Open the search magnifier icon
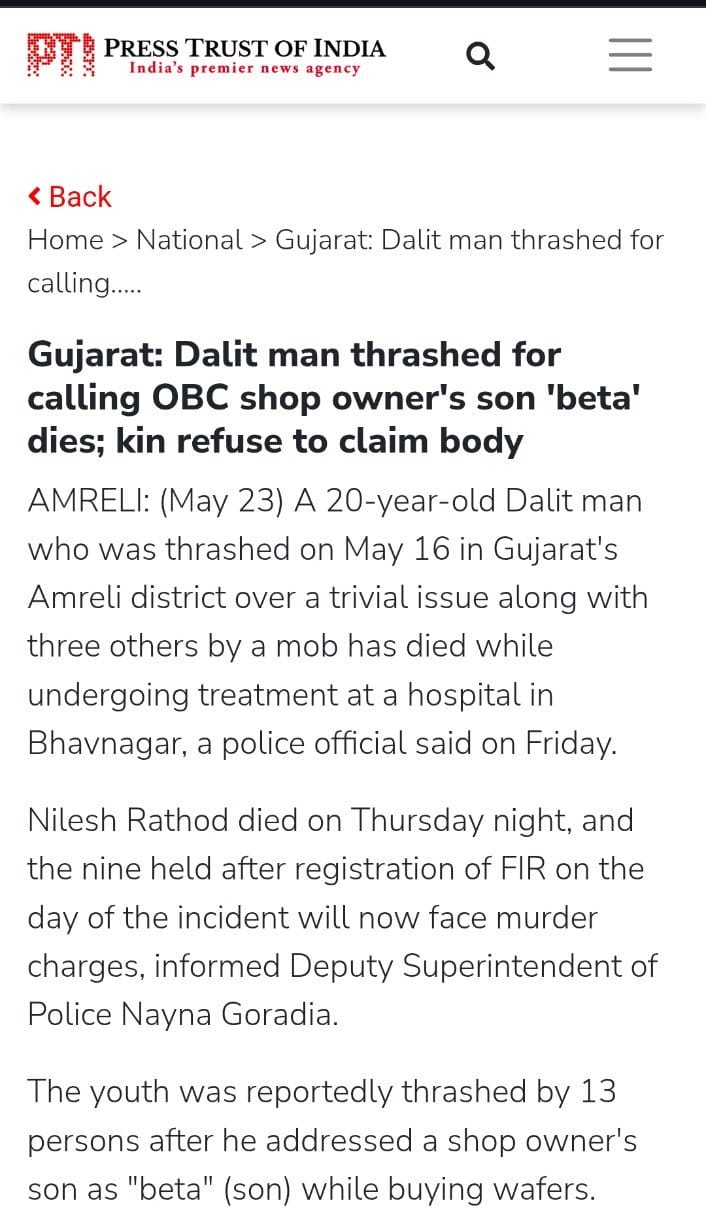Screen dimensions: 706x1228 [481, 56]
